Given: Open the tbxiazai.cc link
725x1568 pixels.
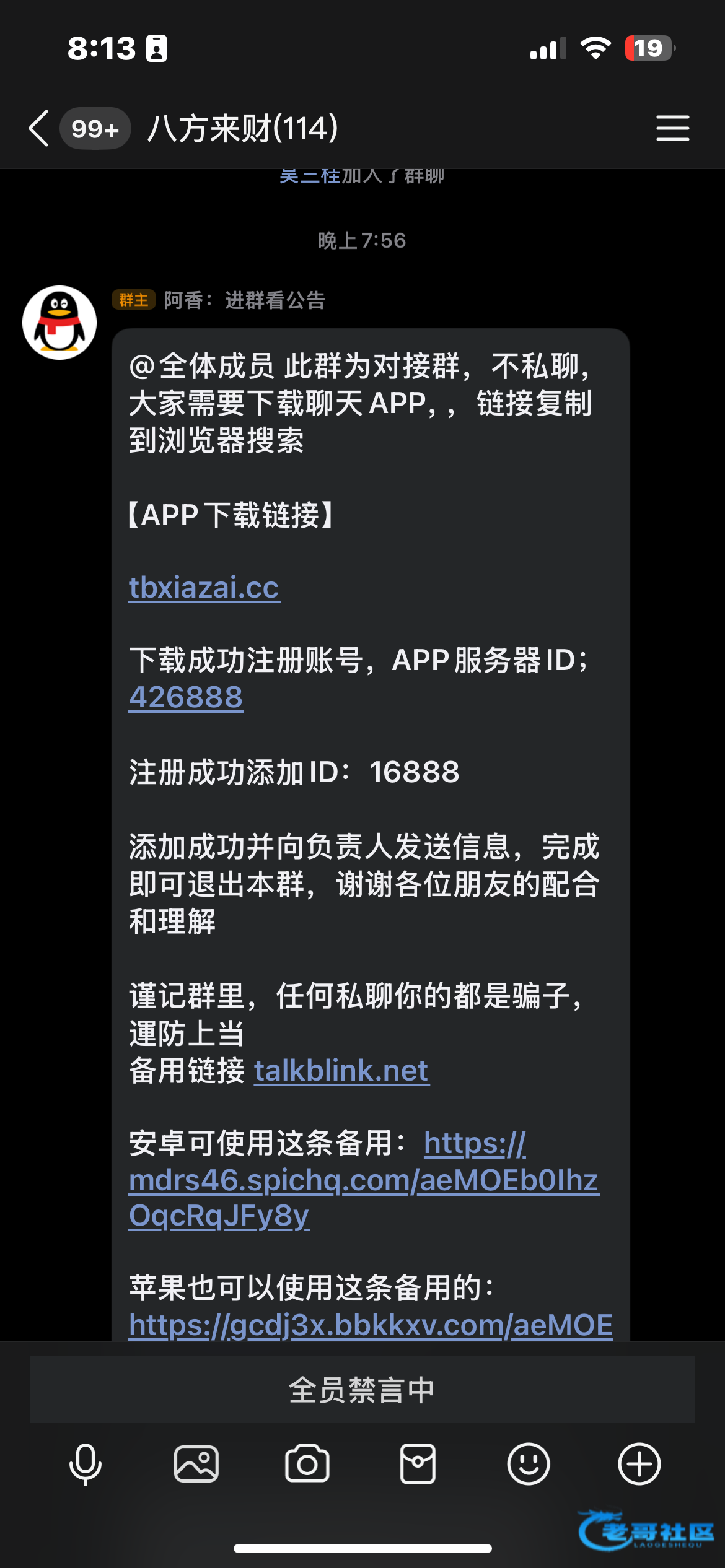Looking at the screenshot, I should (204, 587).
